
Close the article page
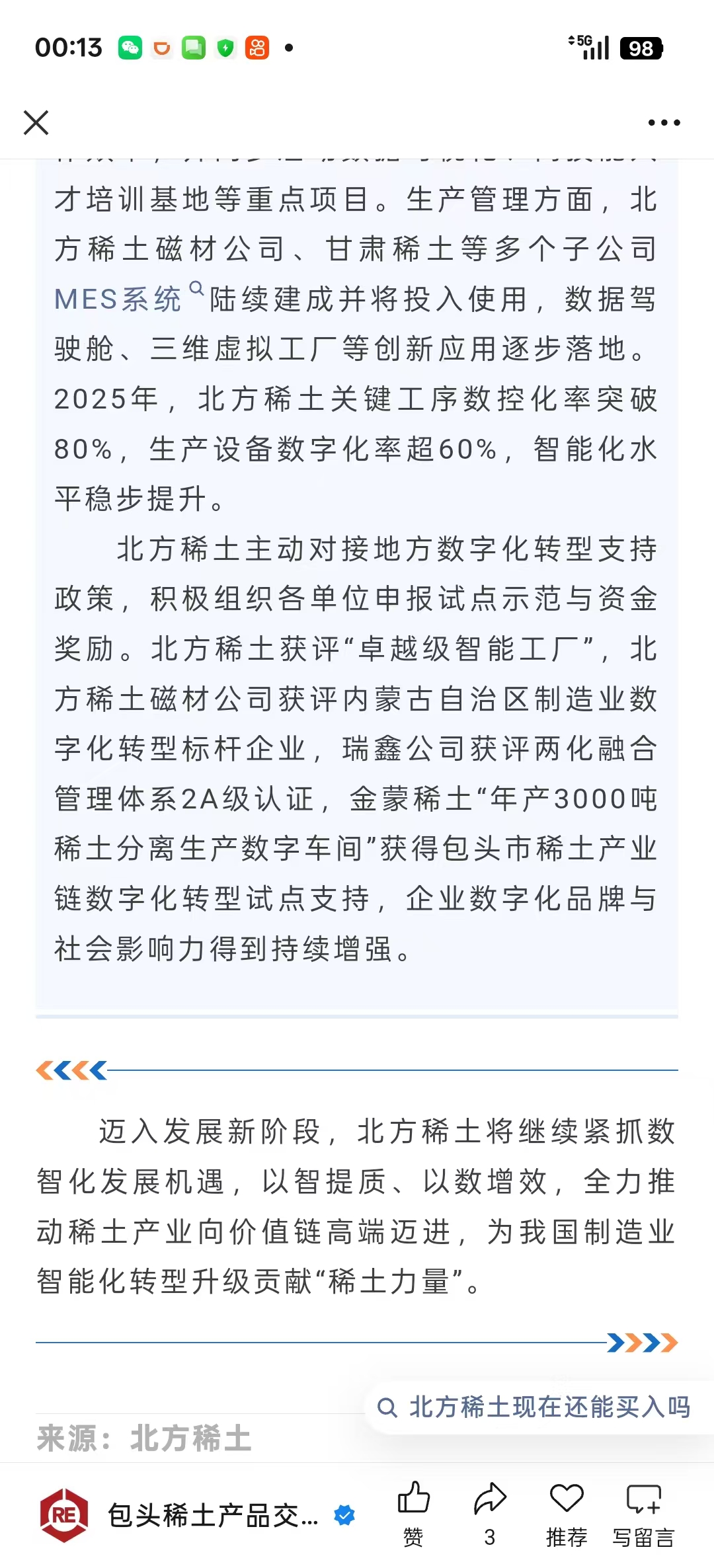36,122
